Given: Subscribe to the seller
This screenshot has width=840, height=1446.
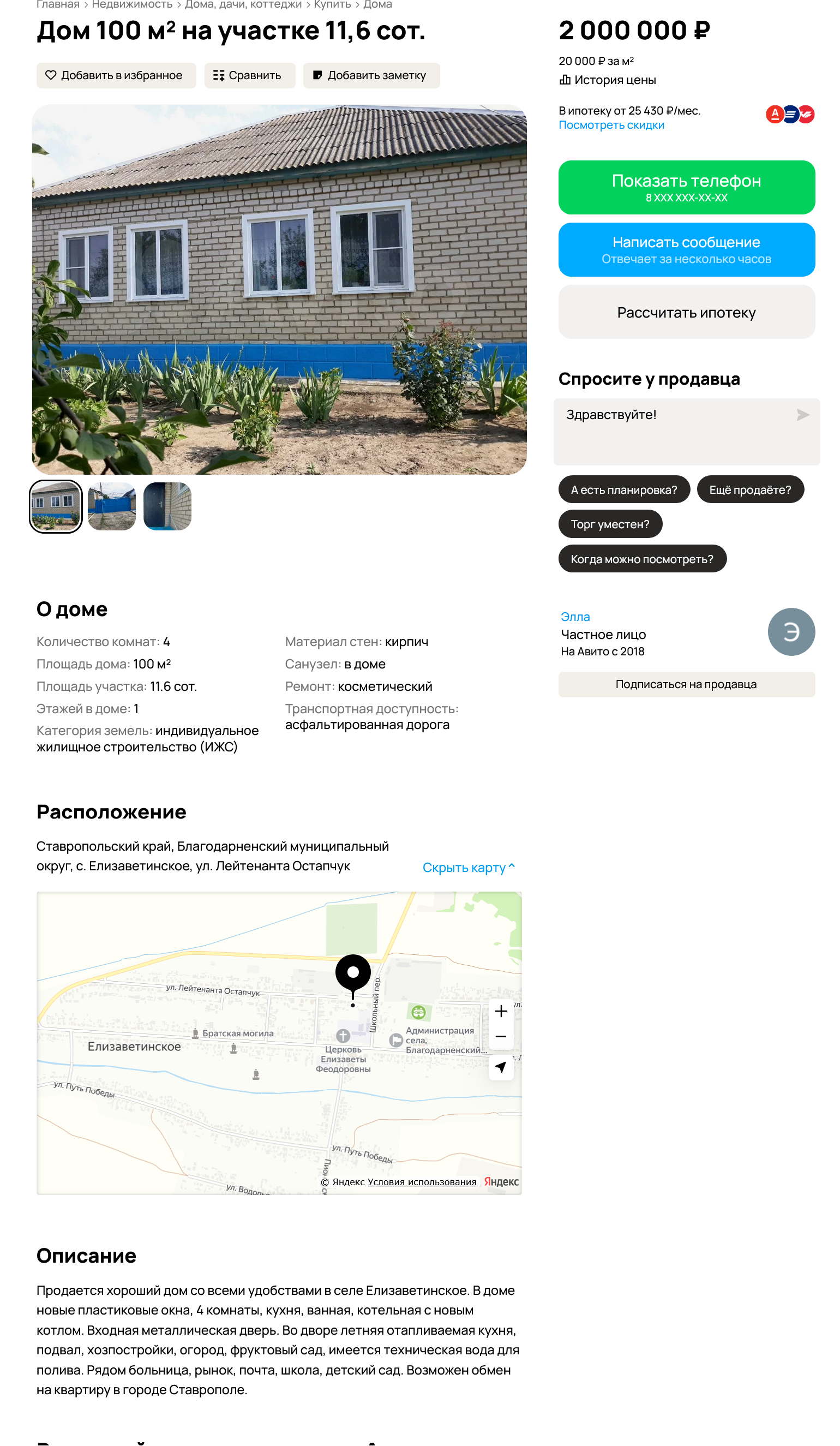Looking at the screenshot, I should [x=686, y=684].
